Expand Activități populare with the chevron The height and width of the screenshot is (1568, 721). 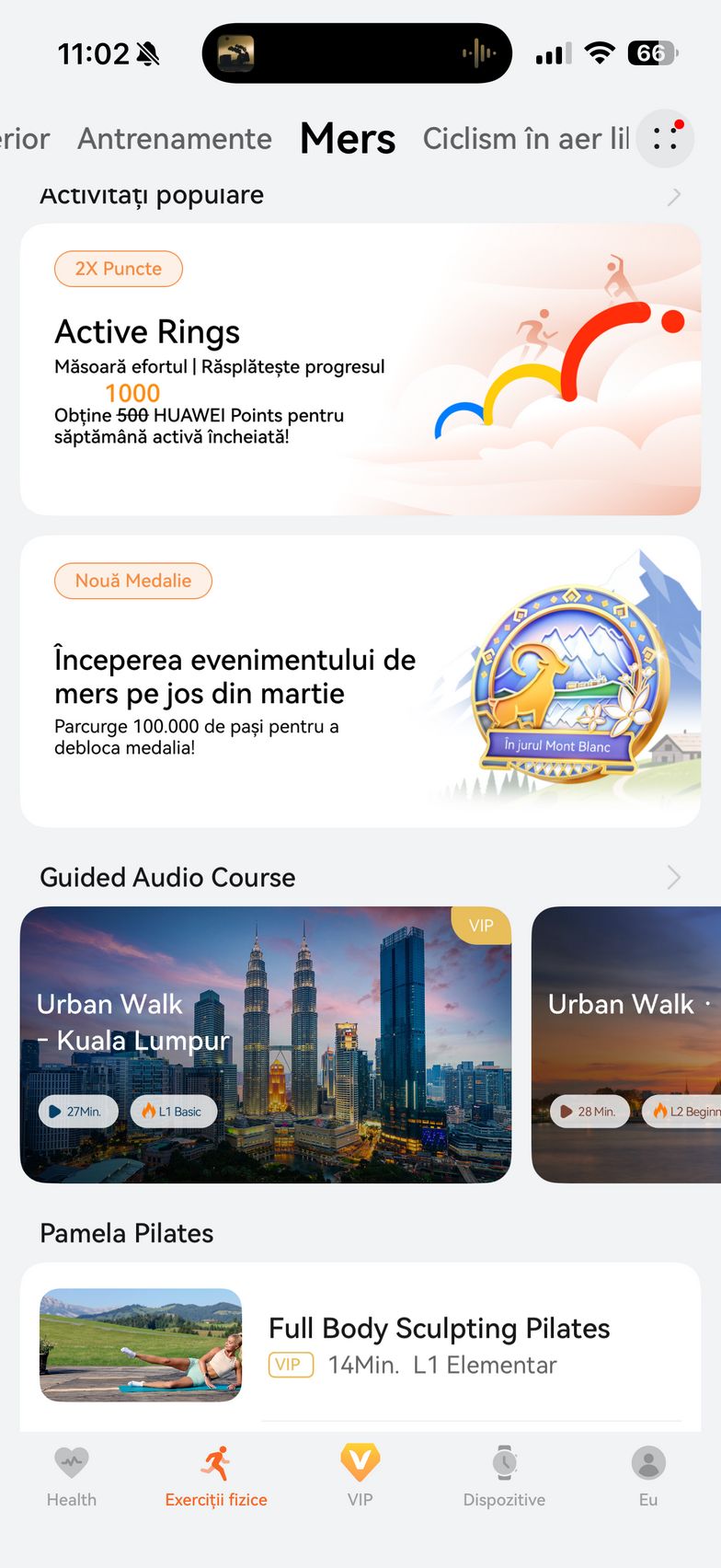click(x=674, y=196)
